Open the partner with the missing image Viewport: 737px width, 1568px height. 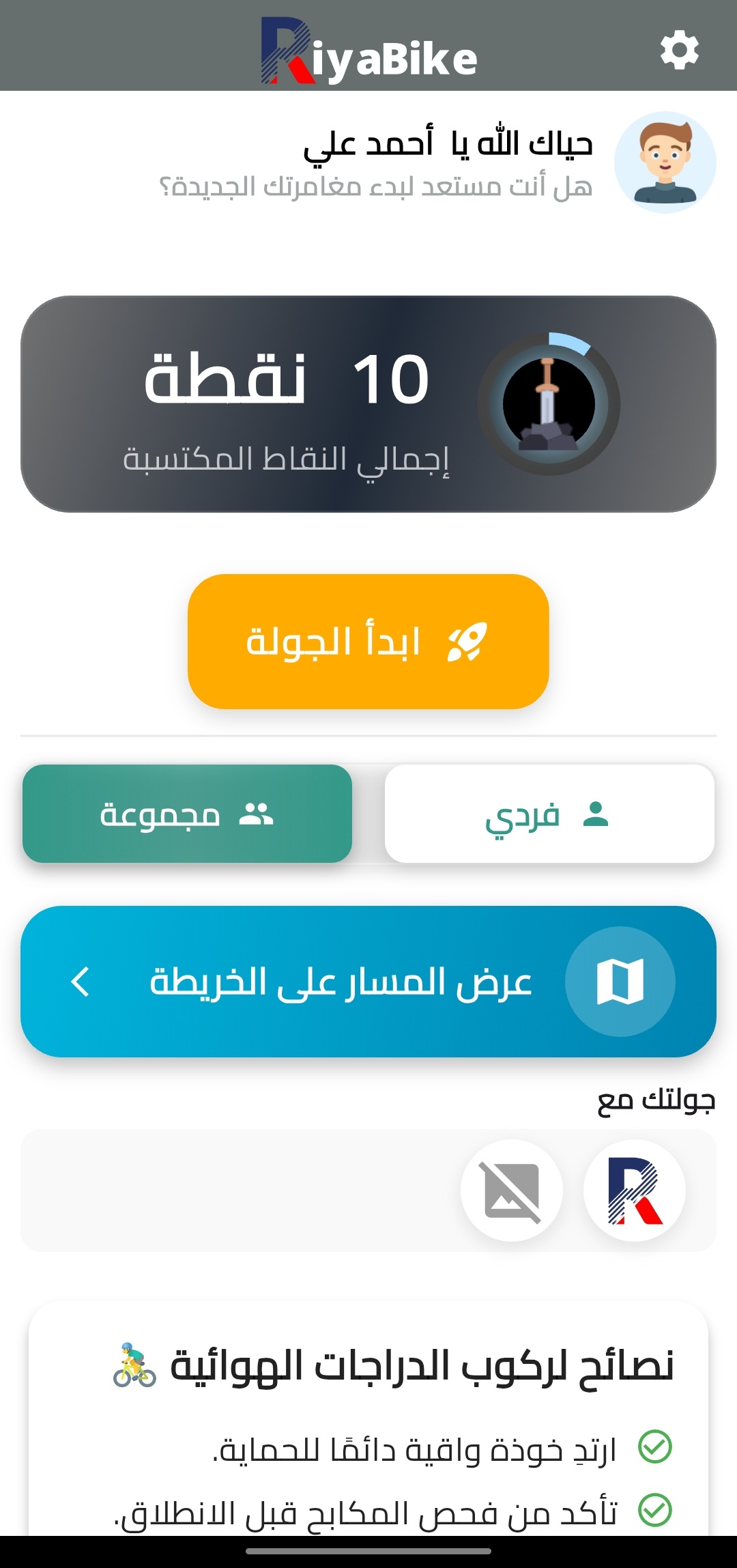512,1191
